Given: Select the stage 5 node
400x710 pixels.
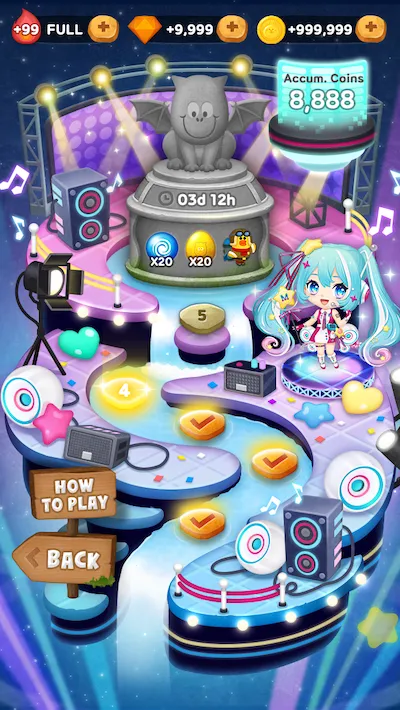Looking at the screenshot, I should tap(202, 318).
